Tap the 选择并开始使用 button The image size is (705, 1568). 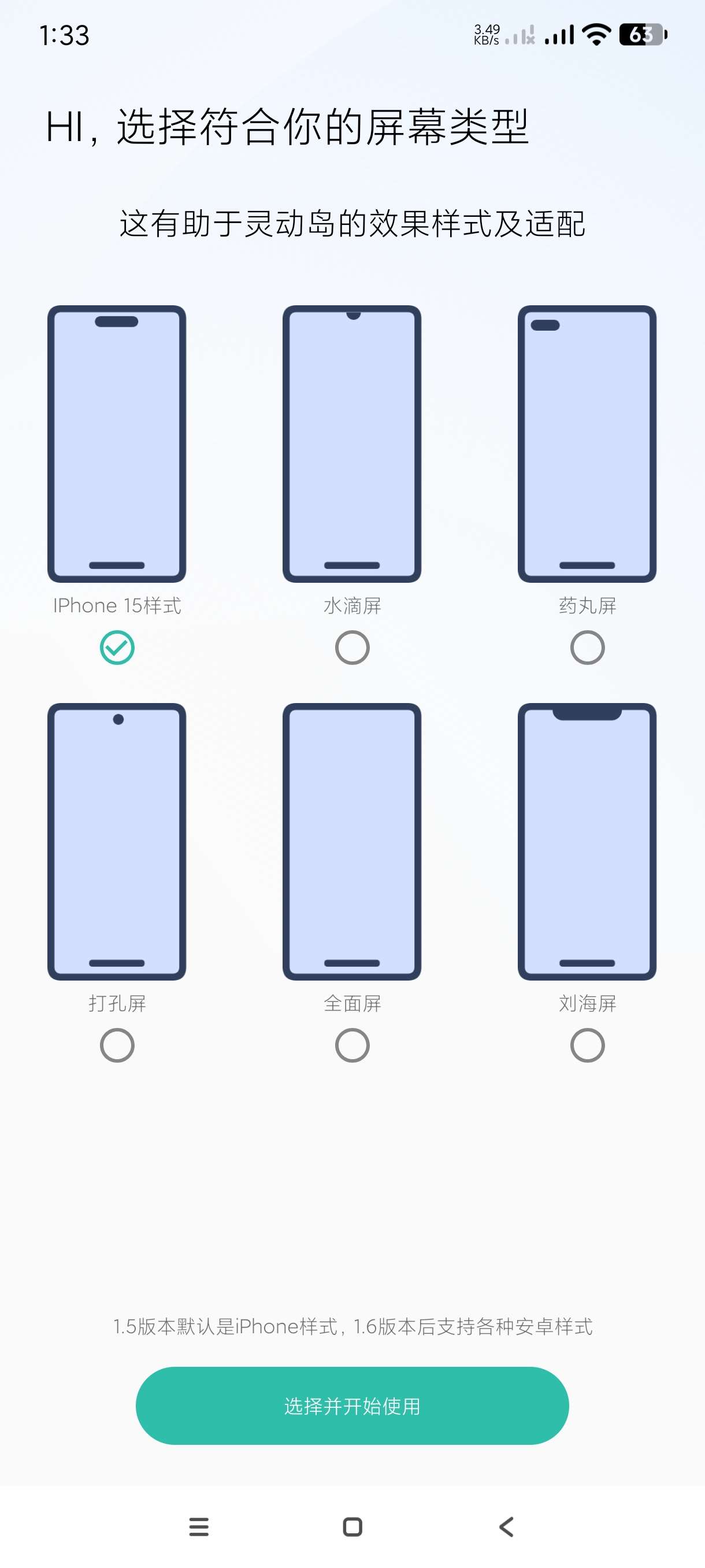tap(352, 1406)
